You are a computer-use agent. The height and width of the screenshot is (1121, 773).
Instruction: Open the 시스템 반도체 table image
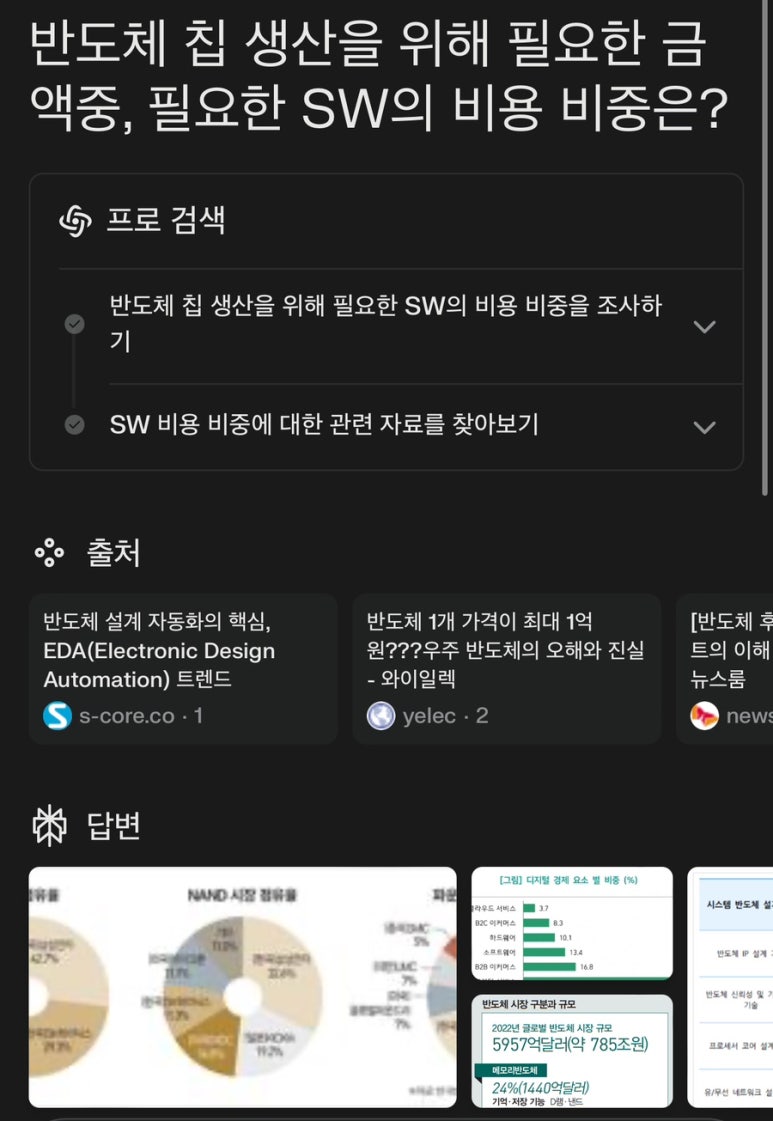coord(732,986)
